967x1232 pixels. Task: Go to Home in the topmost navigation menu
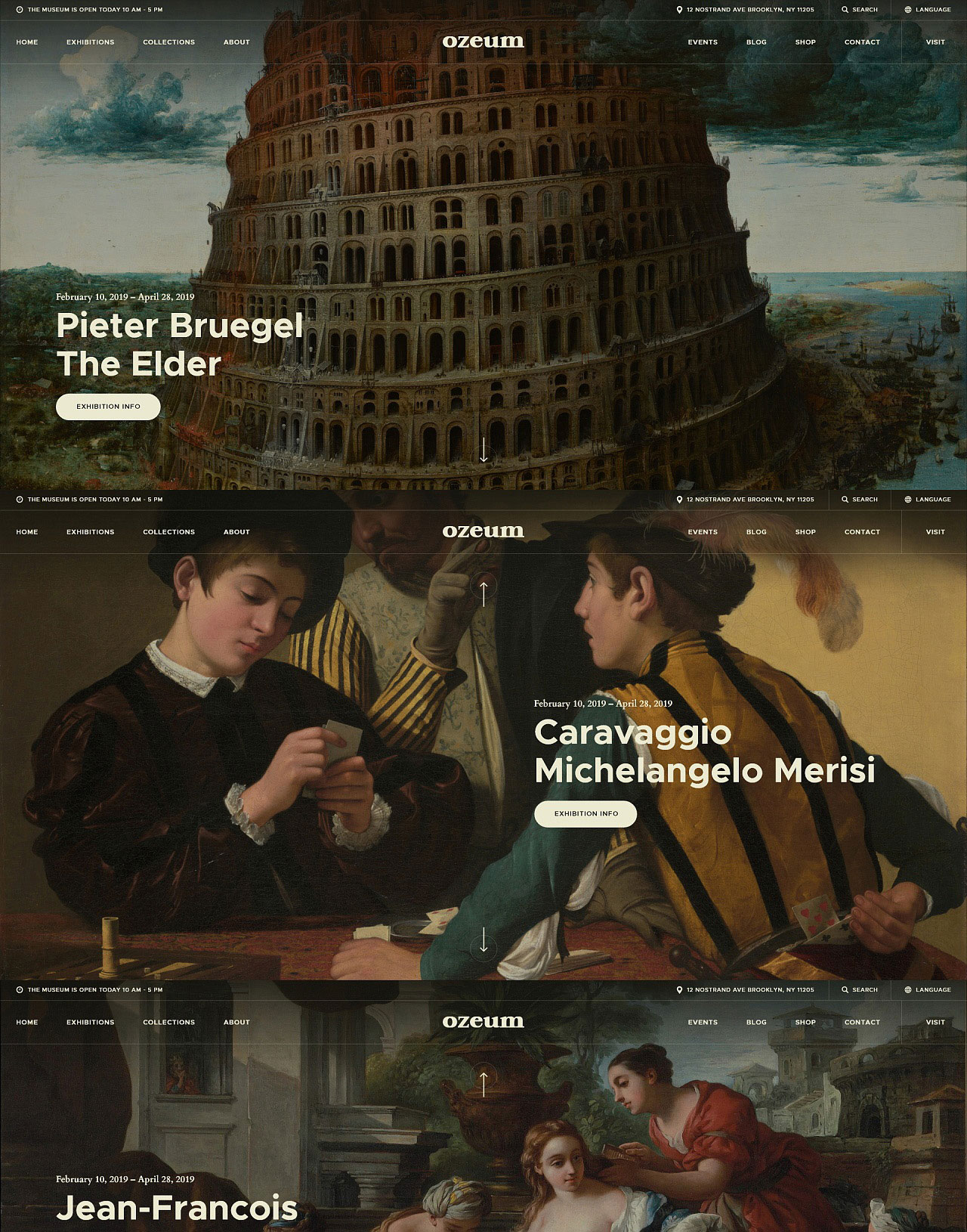(x=27, y=42)
